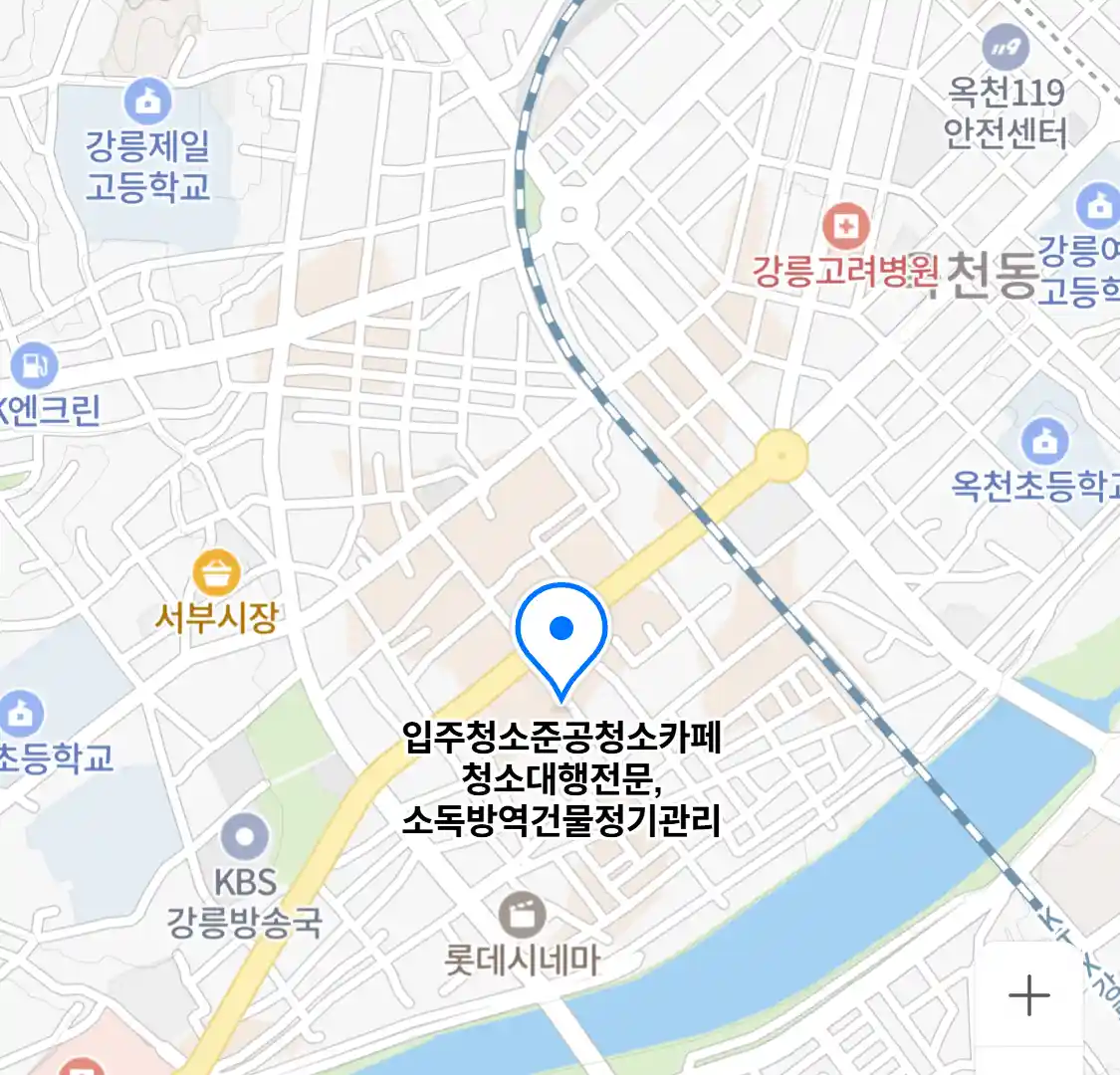The width and height of the screenshot is (1120, 1075).
Task: Select 강릉제일고등학교 school marker
Action: [147, 101]
